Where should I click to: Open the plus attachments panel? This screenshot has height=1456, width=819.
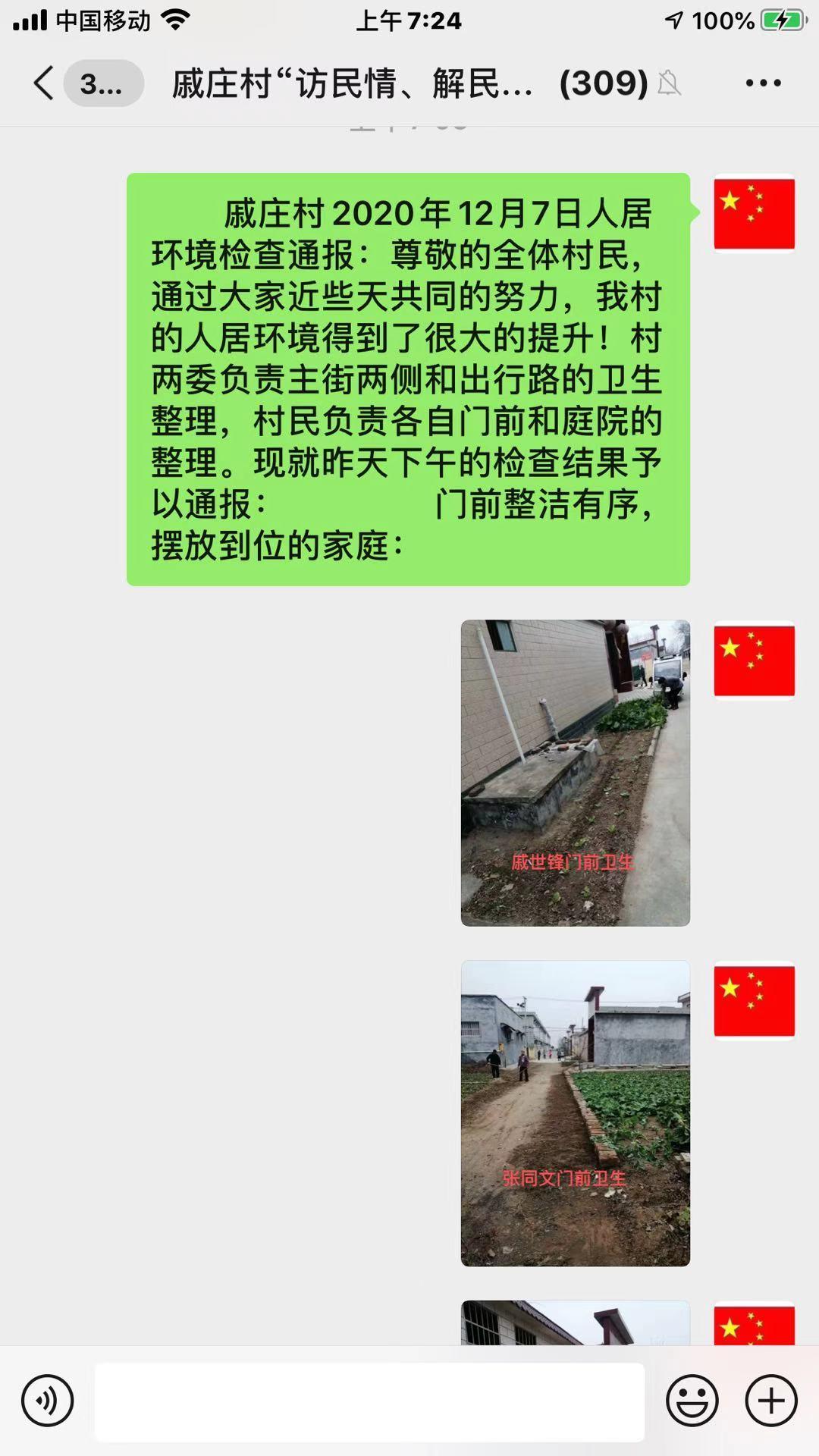point(771,1401)
